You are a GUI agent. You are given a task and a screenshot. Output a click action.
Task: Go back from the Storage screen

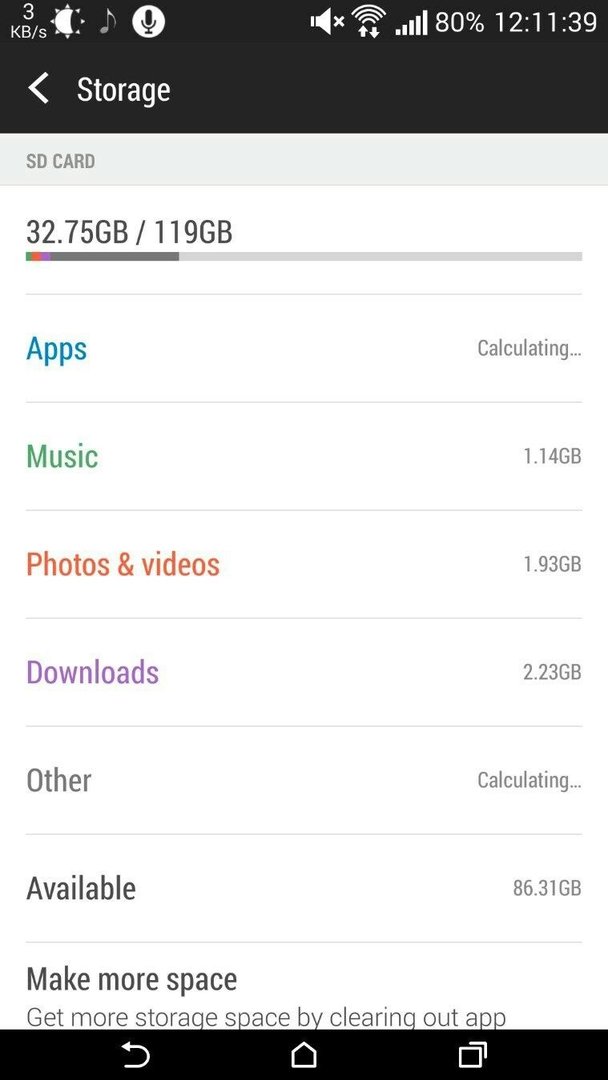[x=39, y=89]
